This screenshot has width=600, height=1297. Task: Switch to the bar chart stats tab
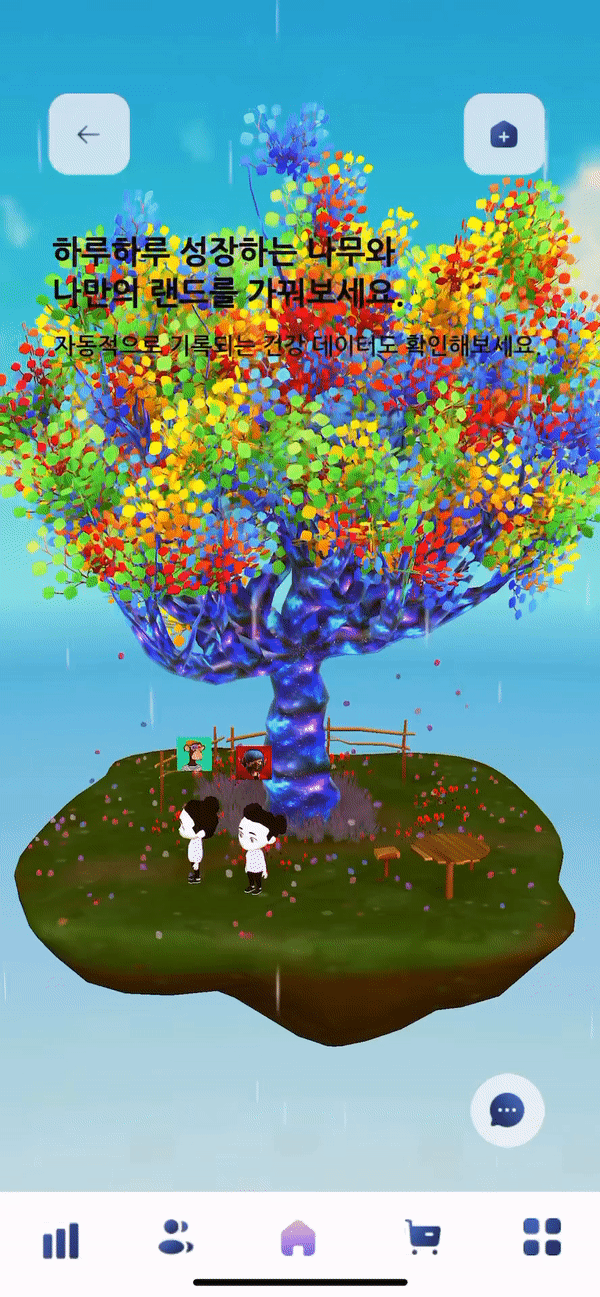click(60, 1240)
